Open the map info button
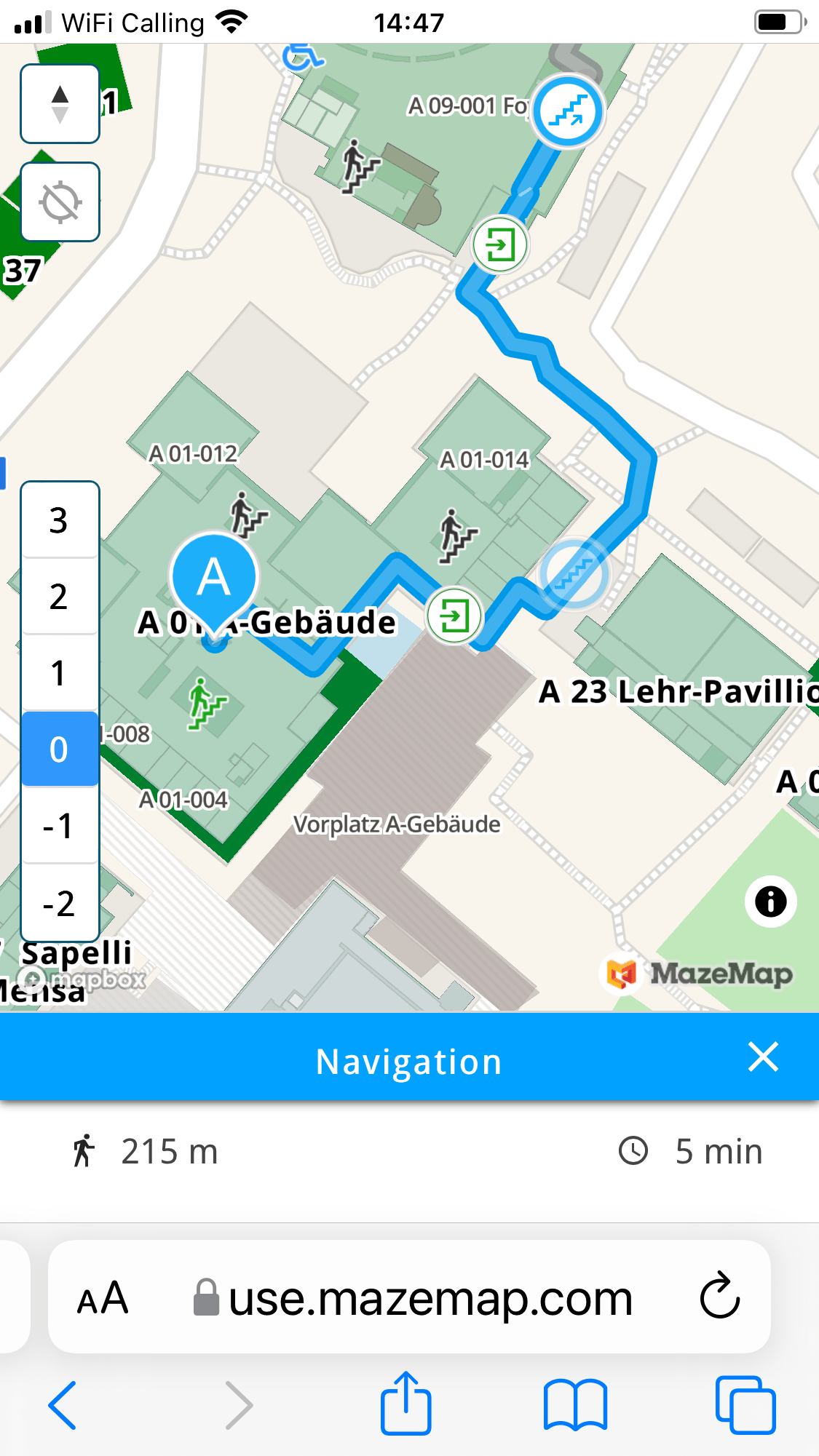819x1456 pixels. pyautogui.click(x=770, y=902)
